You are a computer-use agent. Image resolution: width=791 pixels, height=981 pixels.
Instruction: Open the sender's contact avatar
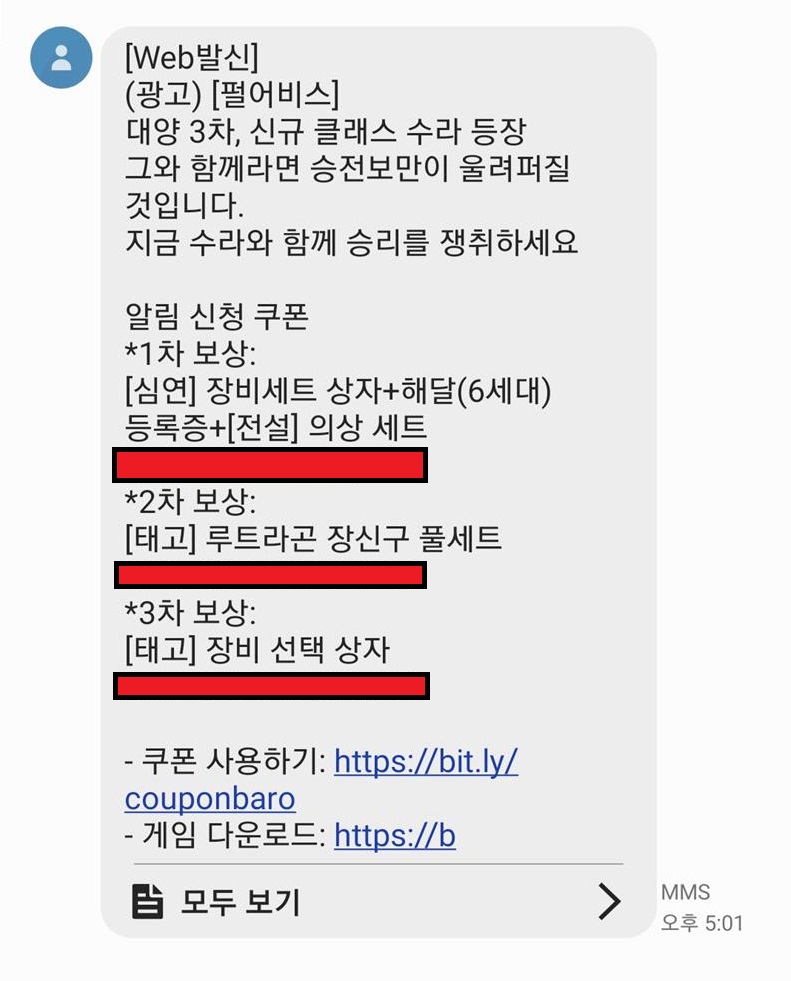61,58
